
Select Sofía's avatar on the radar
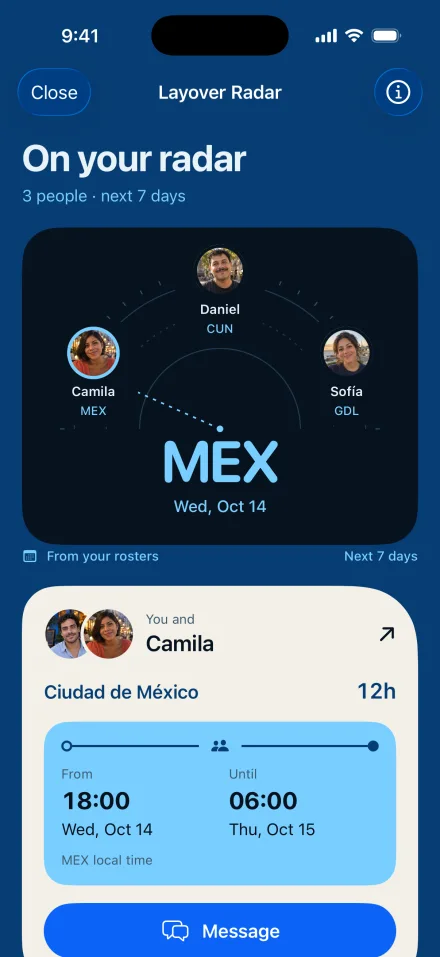point(346,353)
